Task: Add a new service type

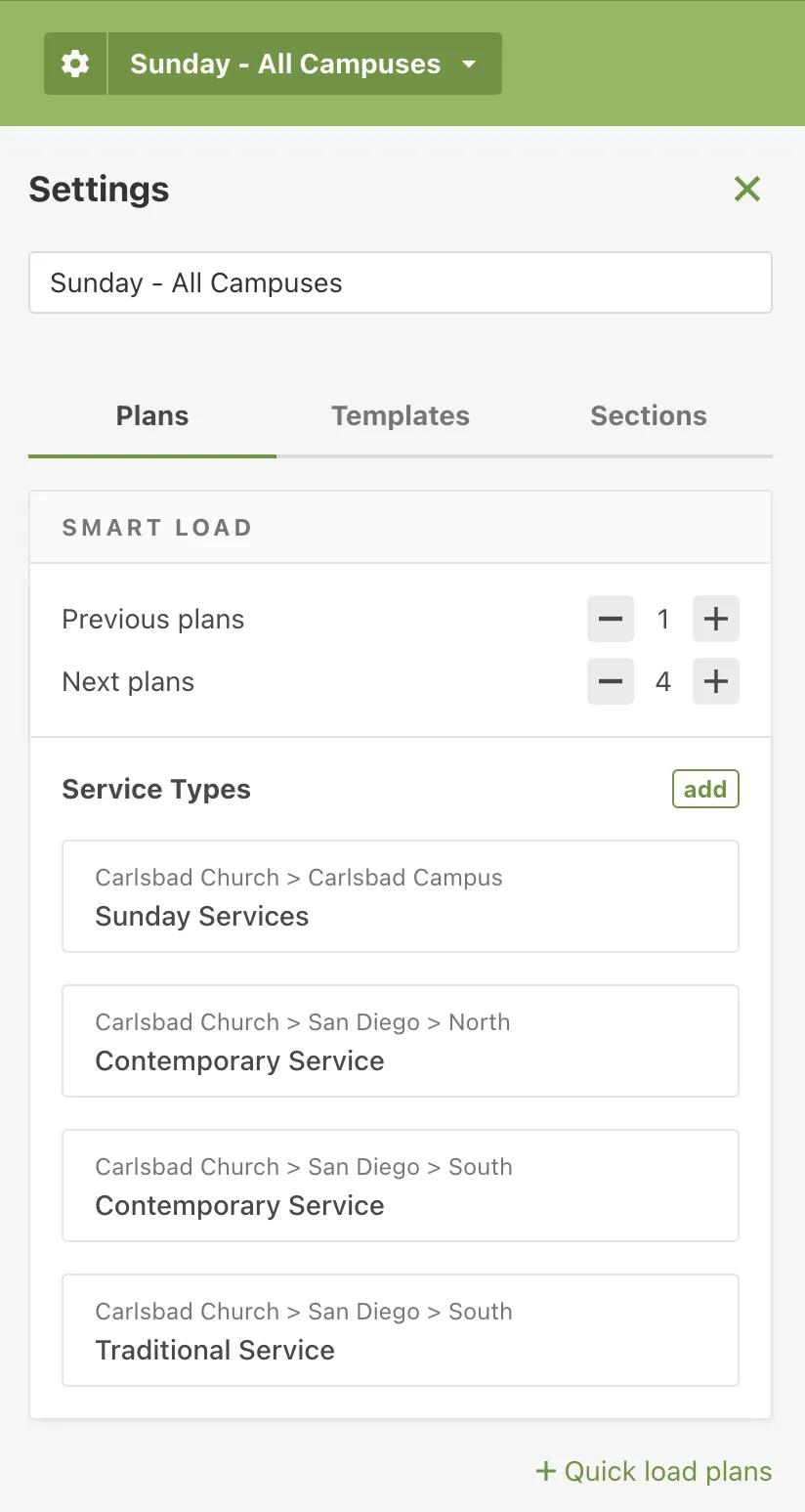Action: click(x=705, y=790)
